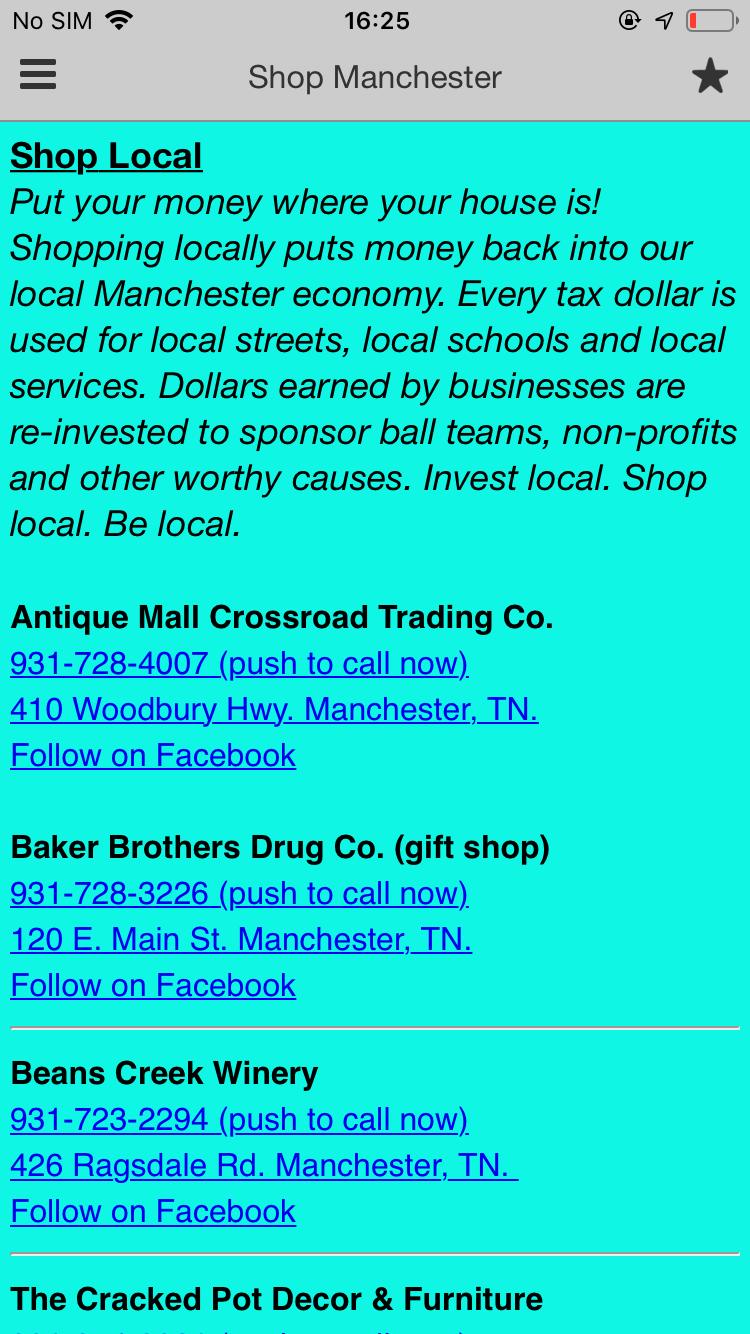The image size is (750, 1334).
Task: Open the hamburger menu
Action: (x=38, y=75)
